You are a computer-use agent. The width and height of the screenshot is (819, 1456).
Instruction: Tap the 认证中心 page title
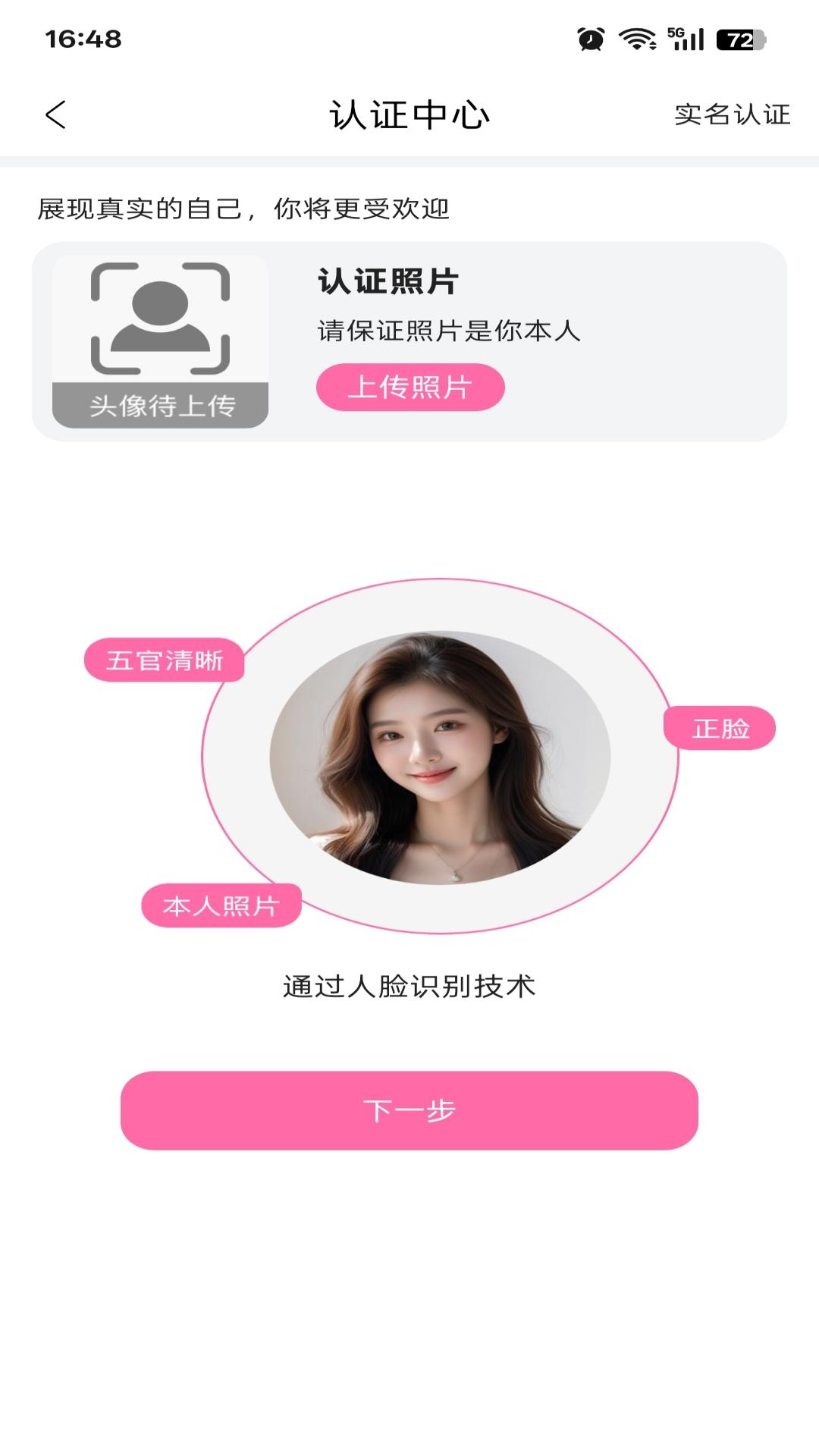point(409,115)
